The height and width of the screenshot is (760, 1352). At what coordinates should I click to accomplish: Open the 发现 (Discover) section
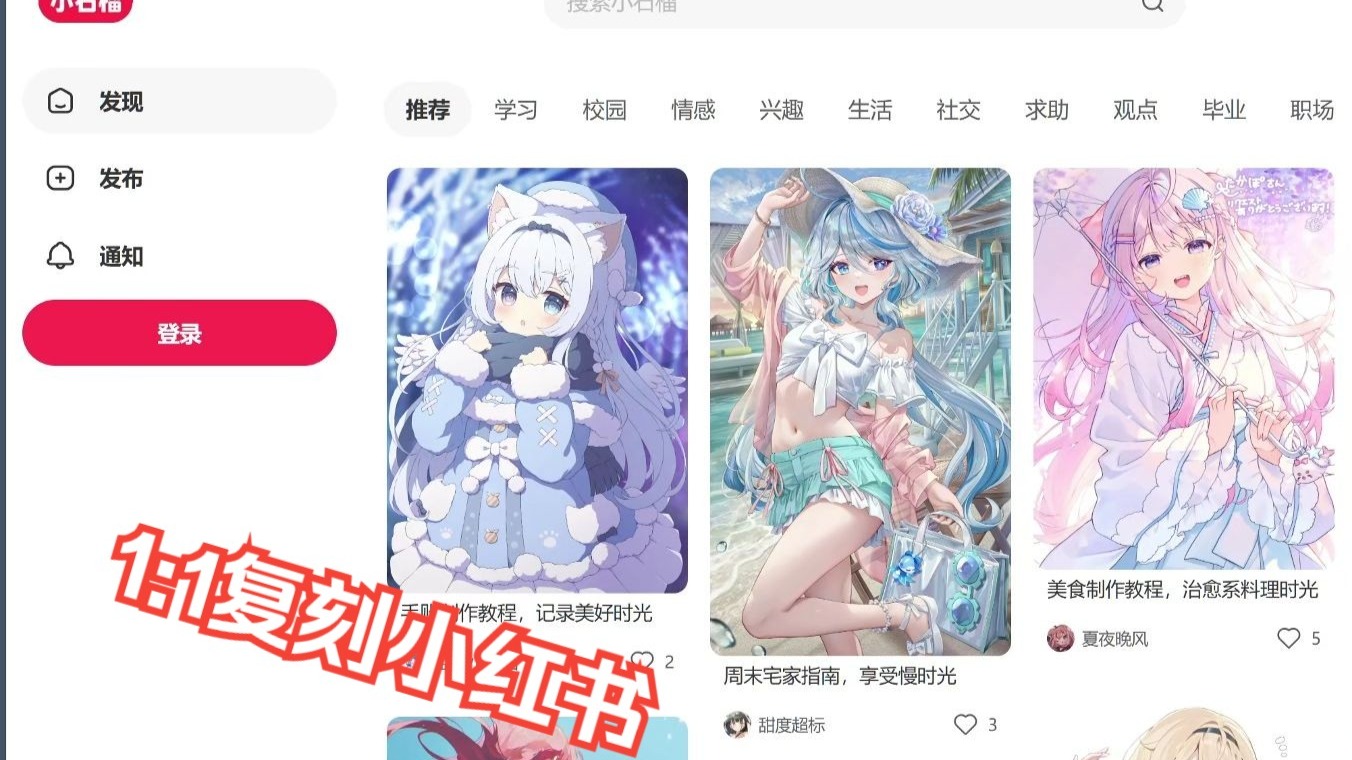(120, 101)
